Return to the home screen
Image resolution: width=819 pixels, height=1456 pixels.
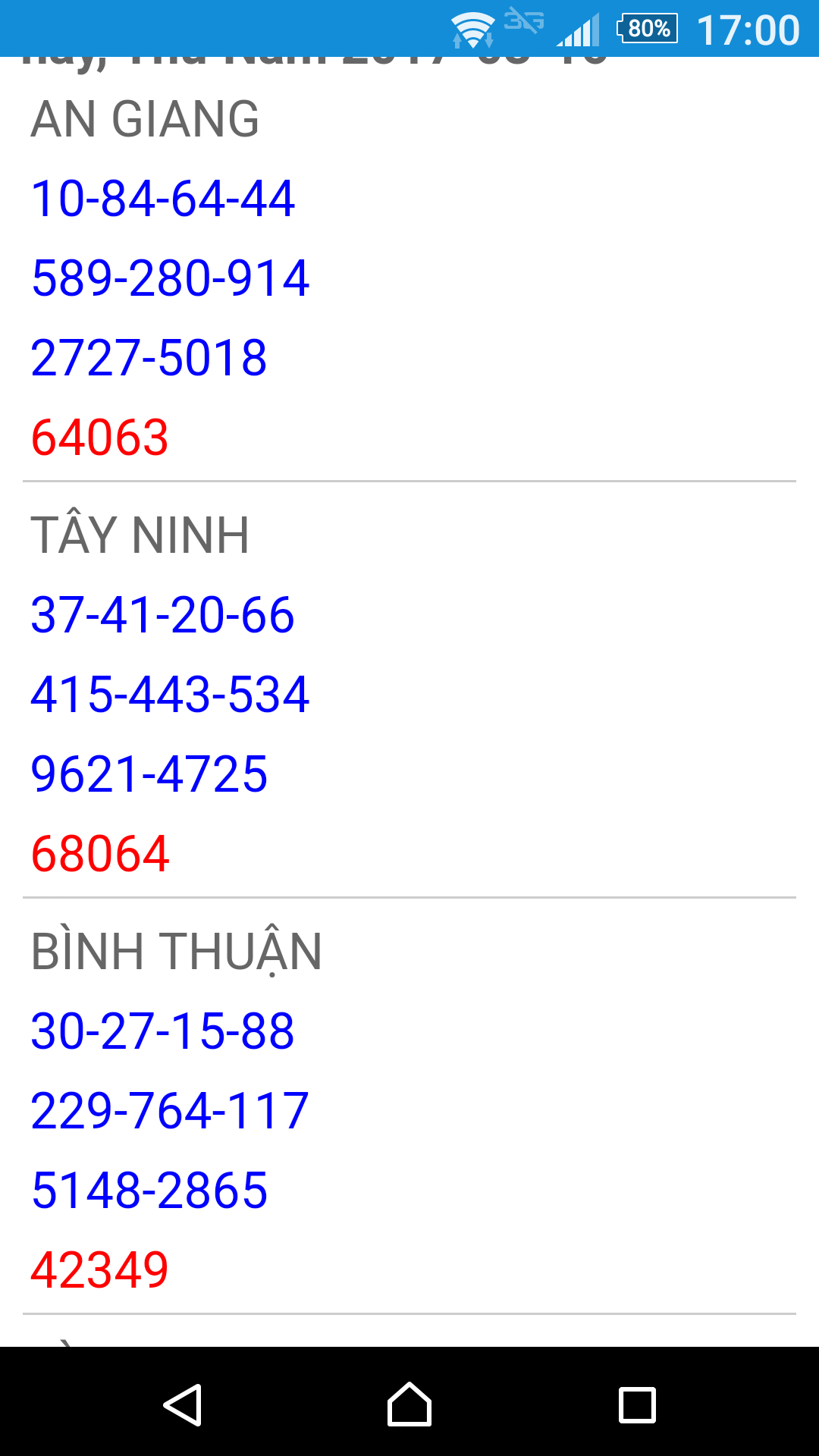409,1404
